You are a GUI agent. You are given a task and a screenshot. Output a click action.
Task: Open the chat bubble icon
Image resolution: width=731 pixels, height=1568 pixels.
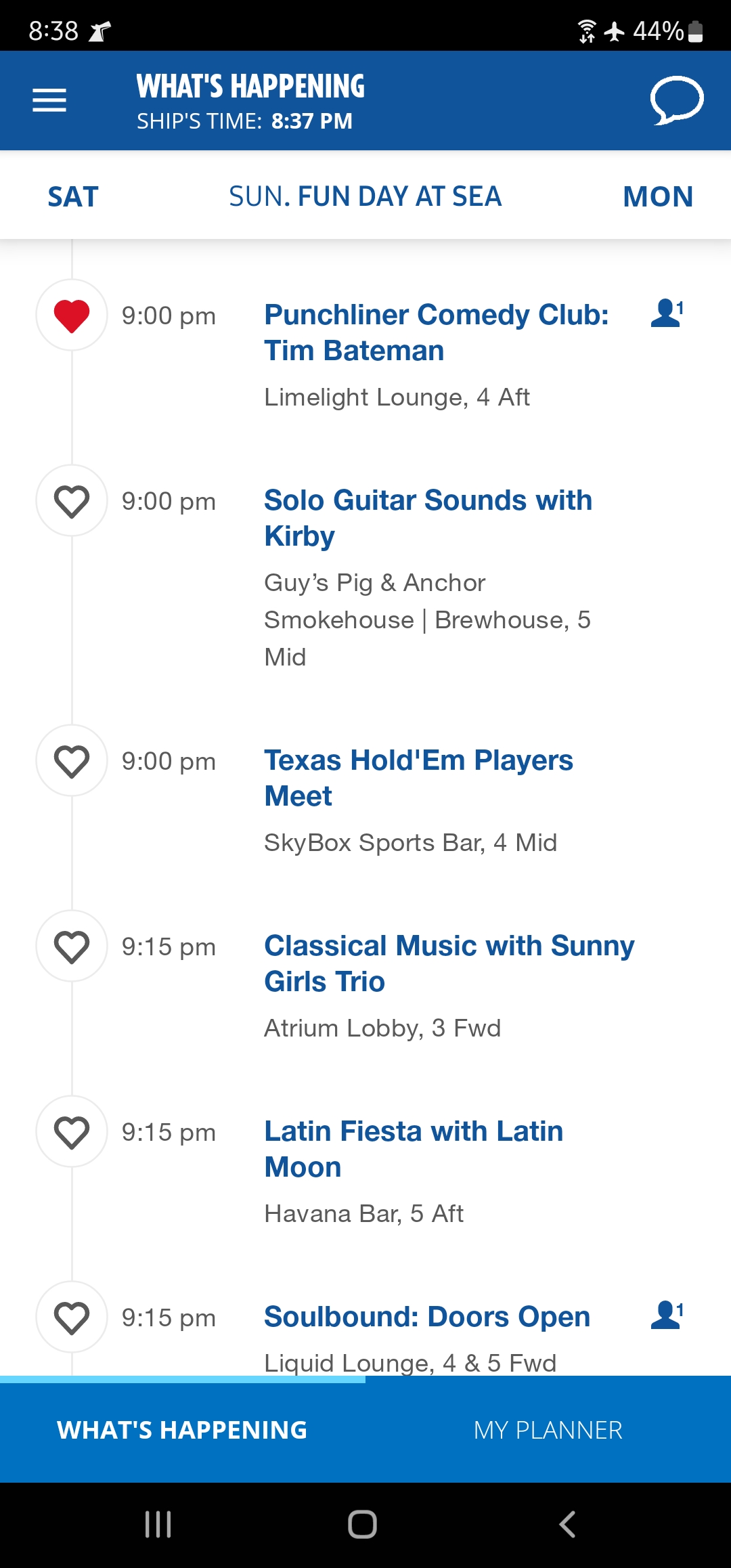click(677, 100)
